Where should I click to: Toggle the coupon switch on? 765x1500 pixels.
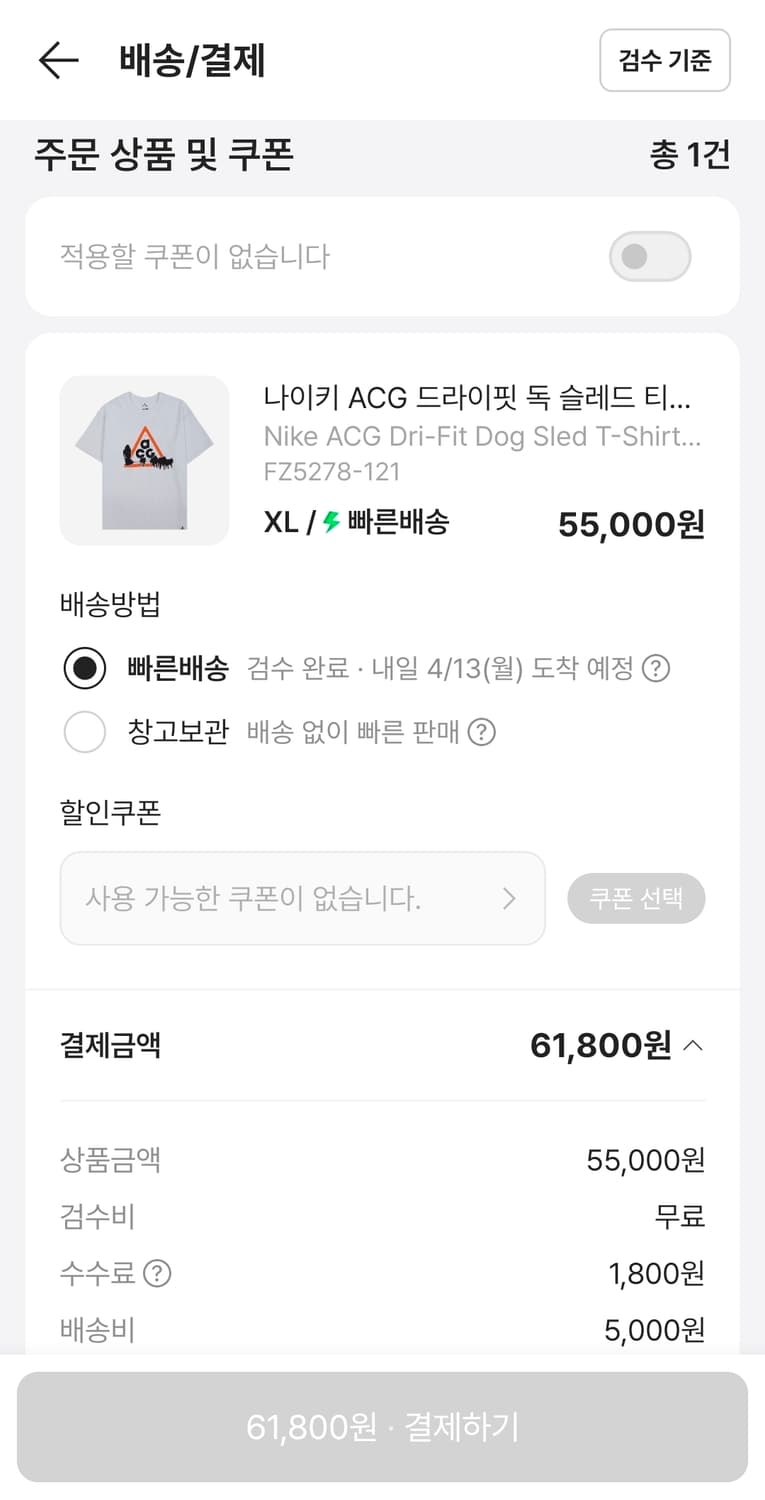[x=649, y=256]
